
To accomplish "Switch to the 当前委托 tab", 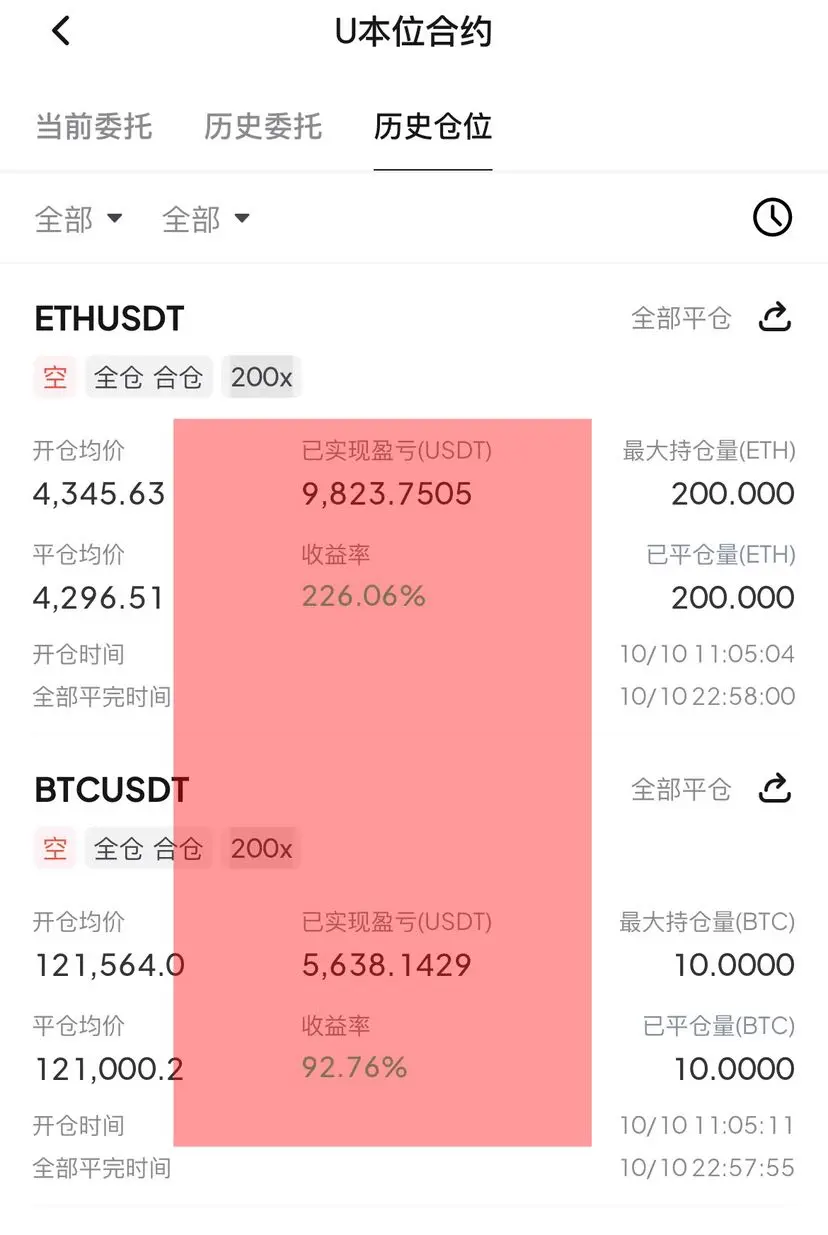I will (94, 127).
